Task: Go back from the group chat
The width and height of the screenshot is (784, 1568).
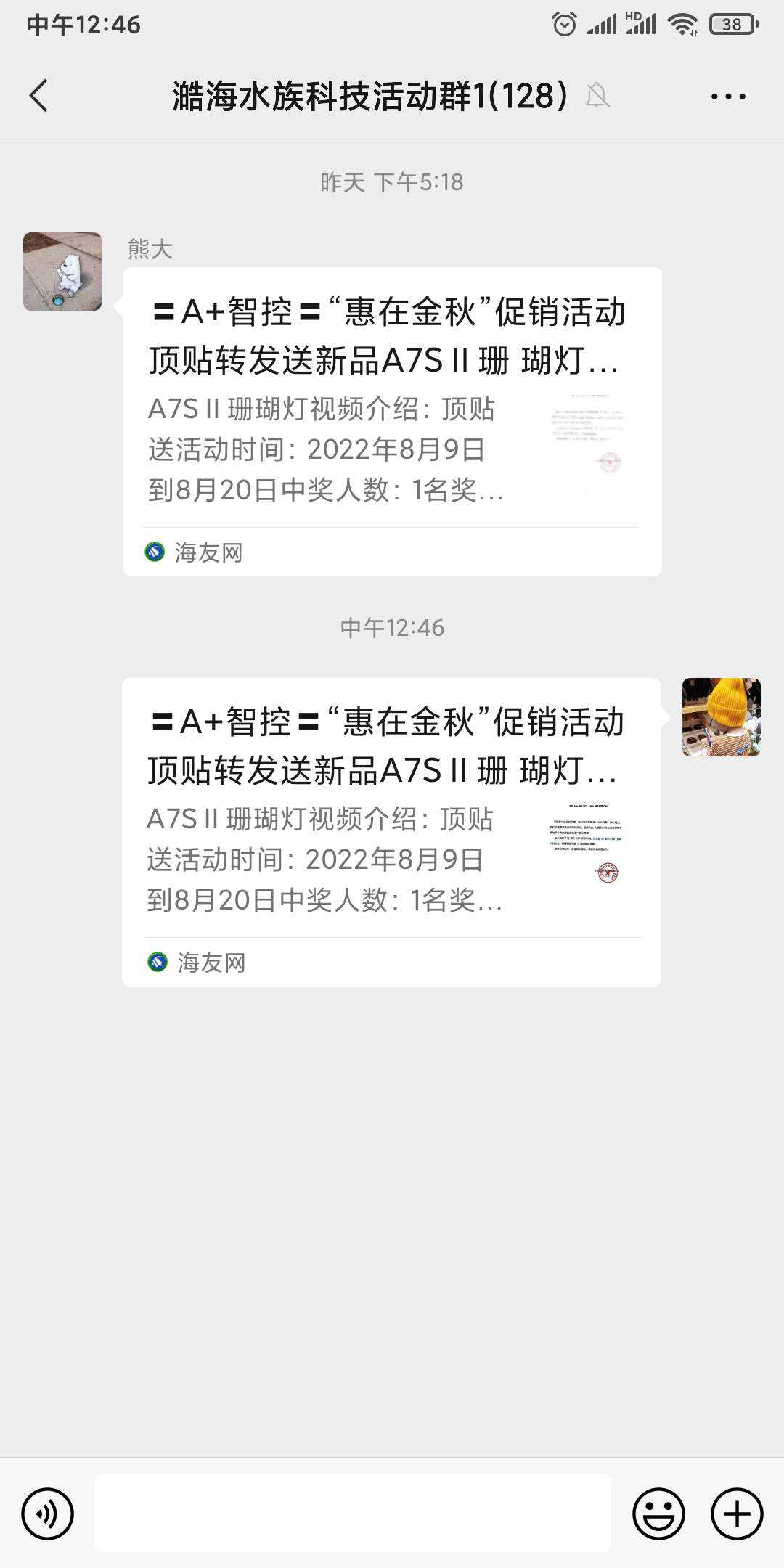Action: pos(39,96)
